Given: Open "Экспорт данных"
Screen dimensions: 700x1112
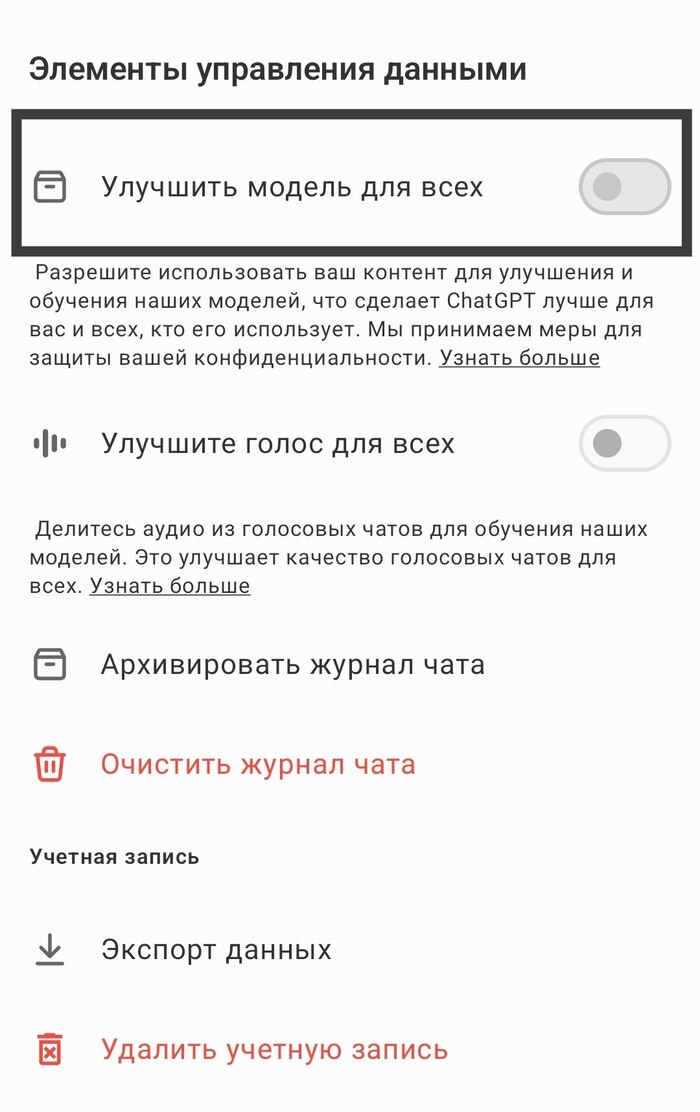Looking at the screenshot, I should pyautogui.click(x=216, y=949).
